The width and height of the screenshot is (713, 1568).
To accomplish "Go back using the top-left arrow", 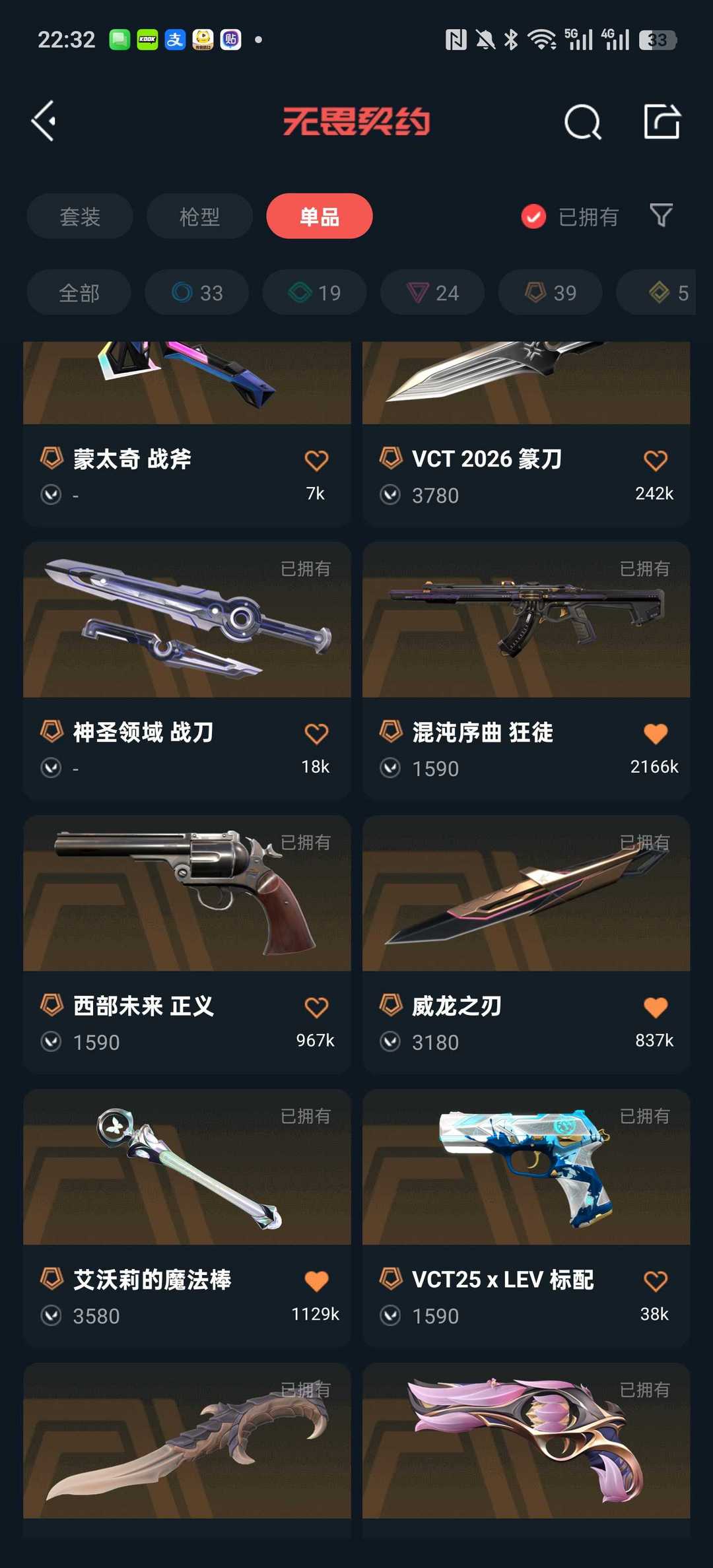I will pyautogui.click(x=44, y=121).
